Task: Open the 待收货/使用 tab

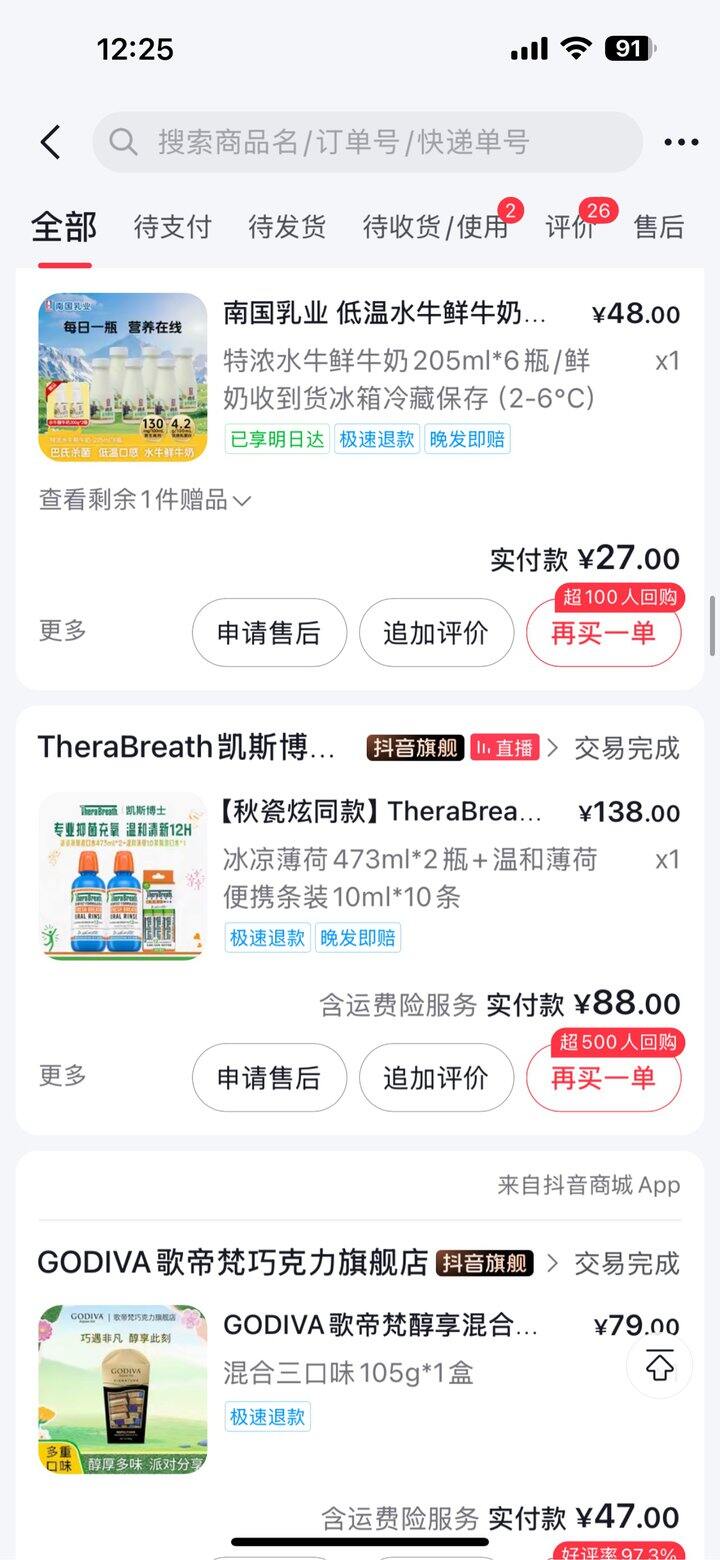Action: pos(436,227)
